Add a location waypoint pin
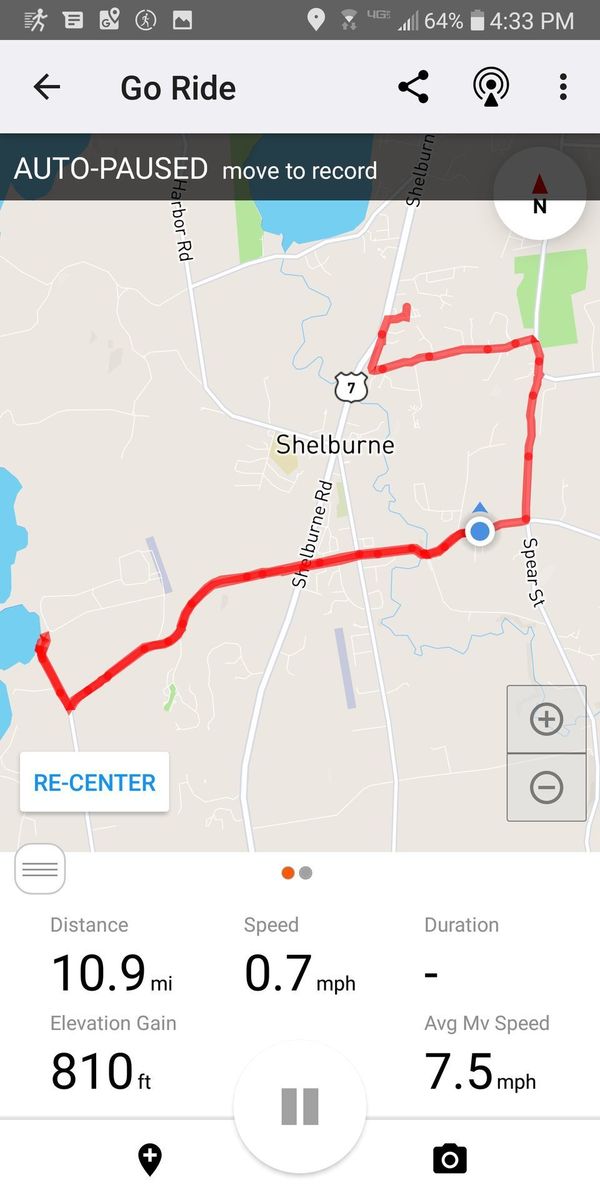Viewport: 600px width, 1200px height. [x=149, y=1160]
